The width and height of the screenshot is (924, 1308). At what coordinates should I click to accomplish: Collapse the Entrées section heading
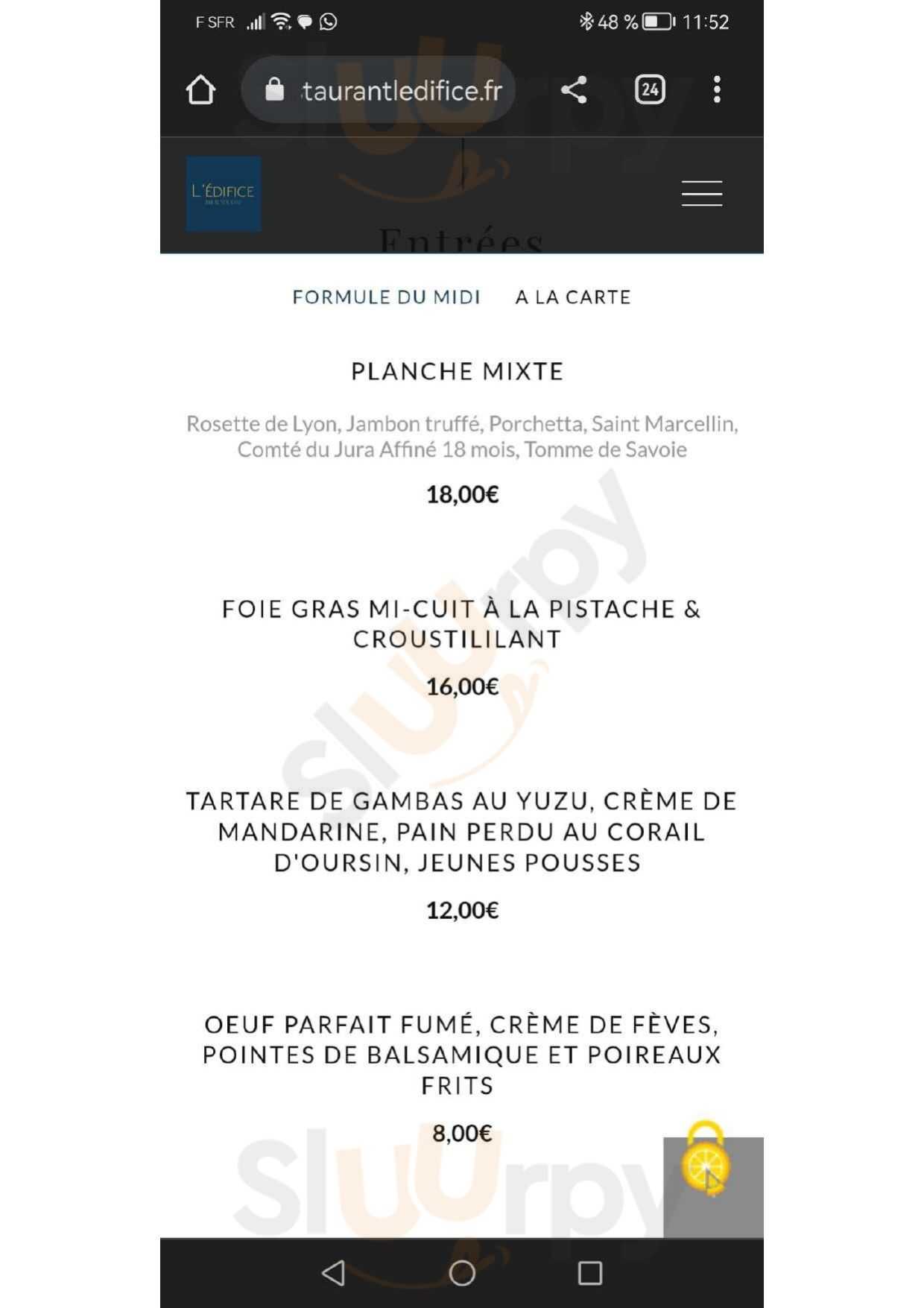tap(461, 240)
